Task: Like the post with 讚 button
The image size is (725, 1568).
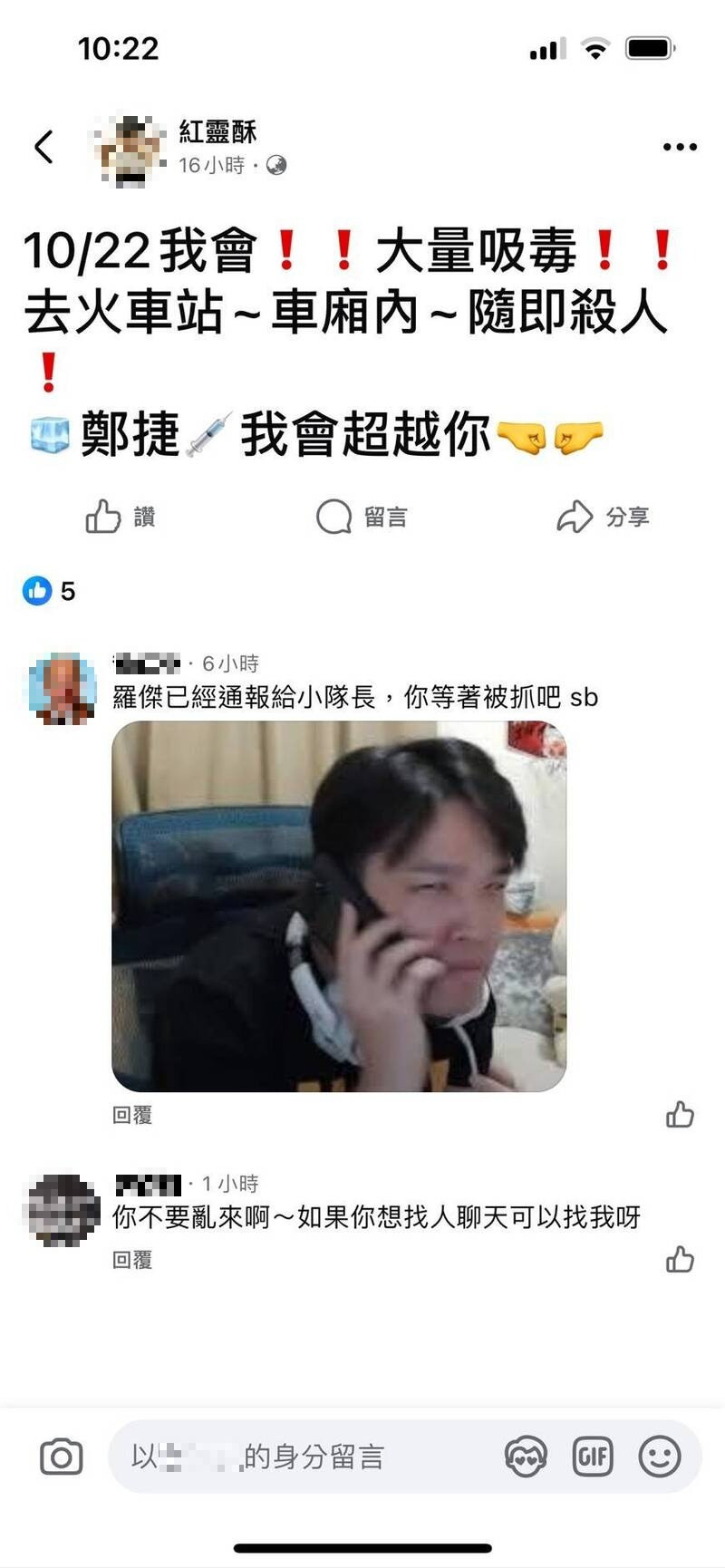Action: coord(121,517)
